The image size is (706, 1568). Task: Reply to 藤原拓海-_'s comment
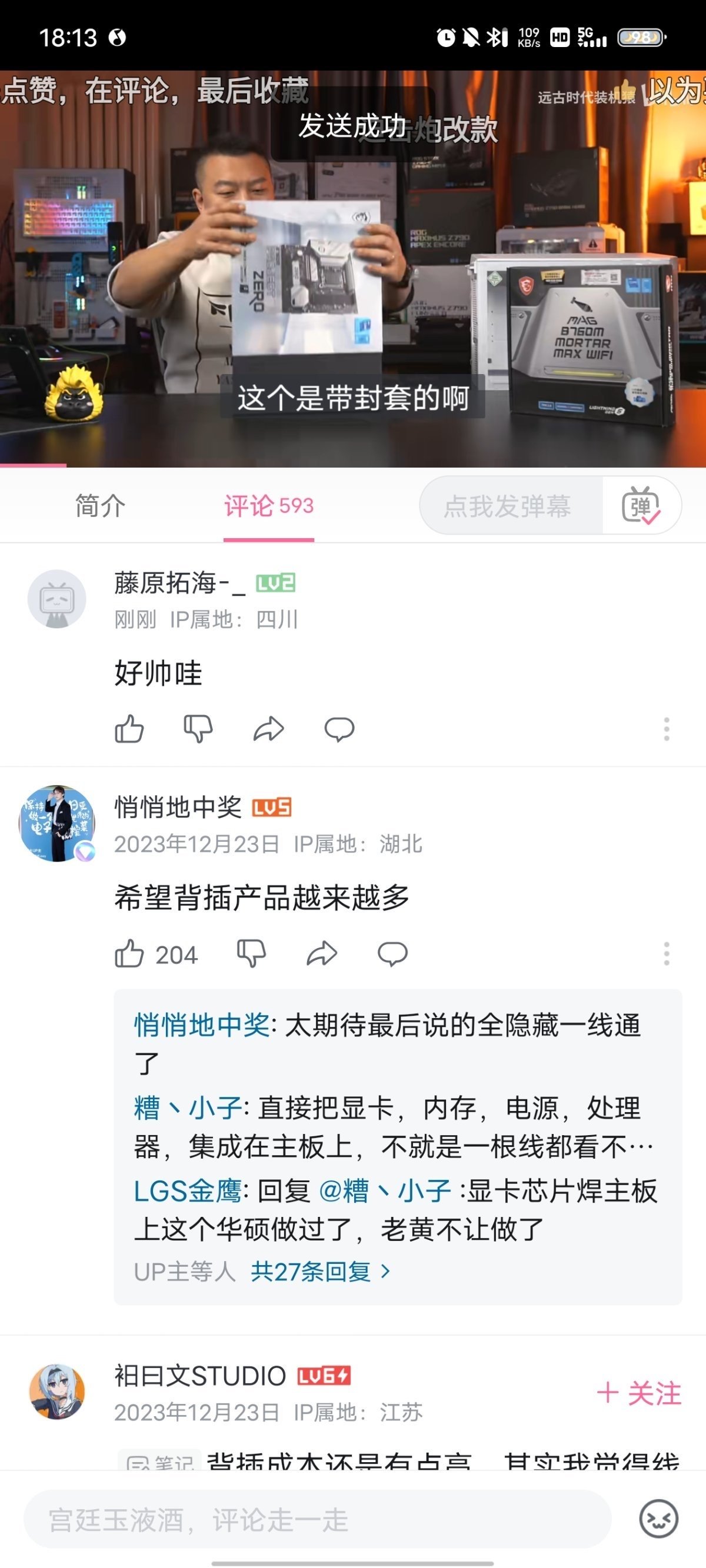pyautogui.click(x=339, y=729)
